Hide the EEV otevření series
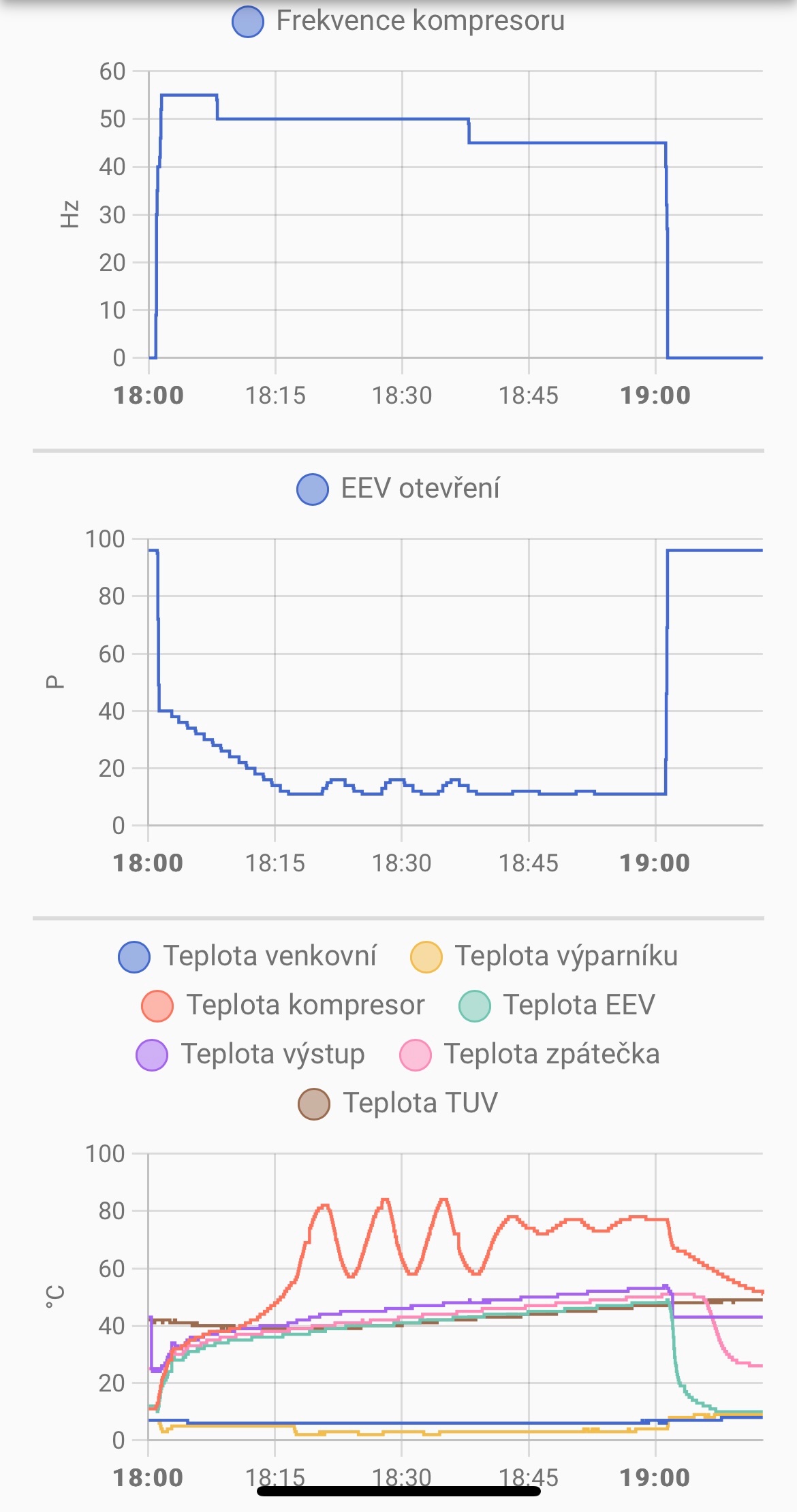 [398, 489]
